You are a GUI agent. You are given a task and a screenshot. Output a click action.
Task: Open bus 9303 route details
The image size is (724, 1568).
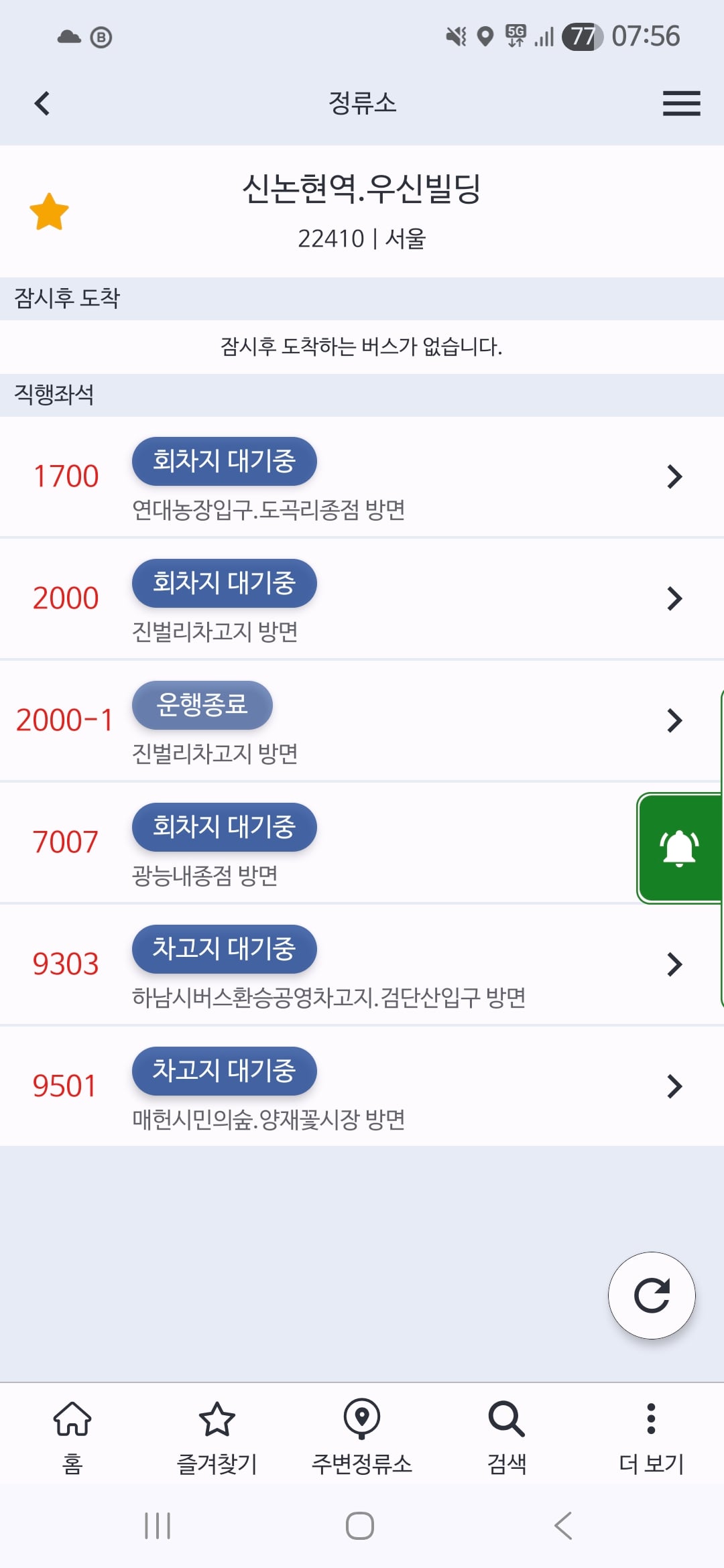click(x=362, y=964)
